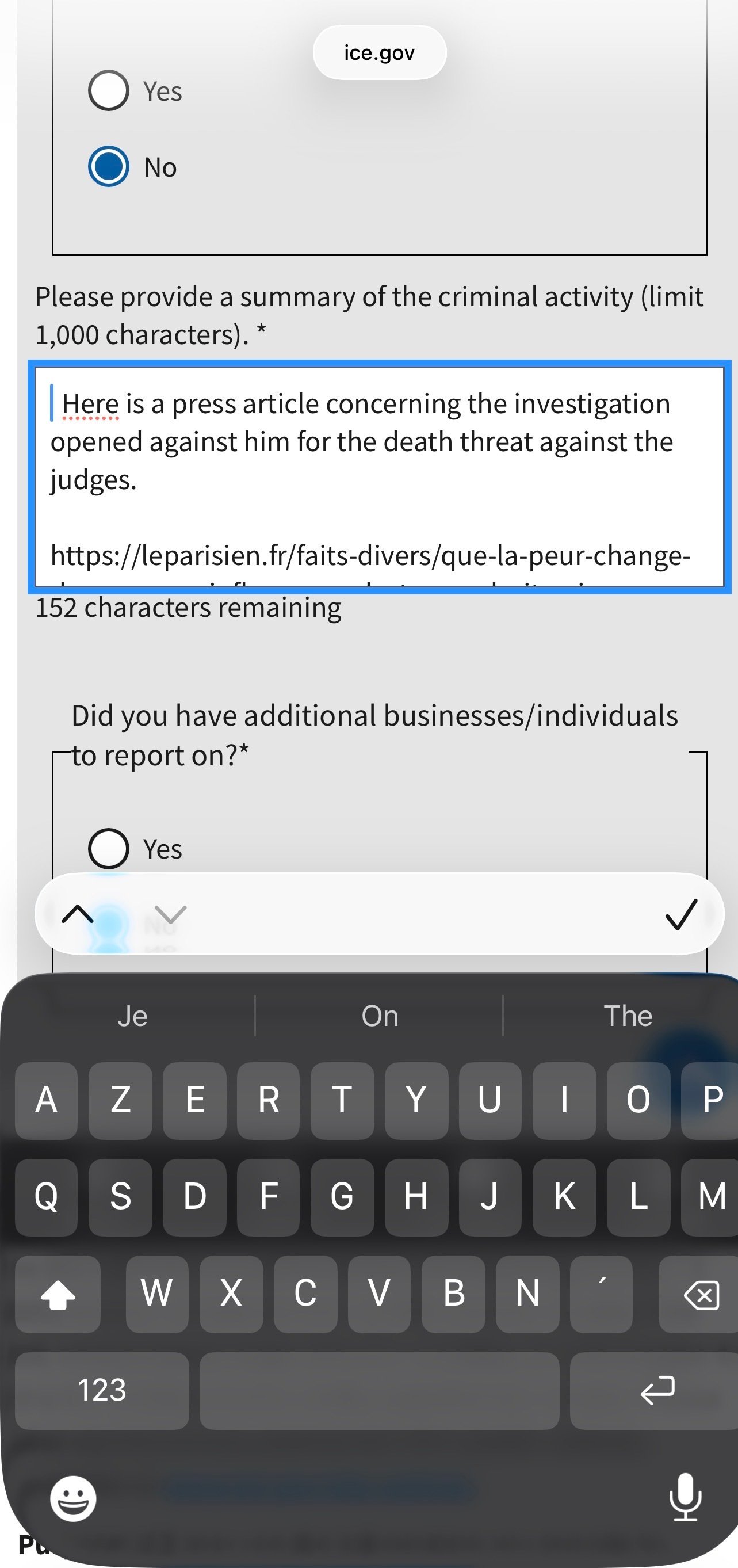
Task: Focus the criminal activity summary text field
Action: tap(378, 476)
